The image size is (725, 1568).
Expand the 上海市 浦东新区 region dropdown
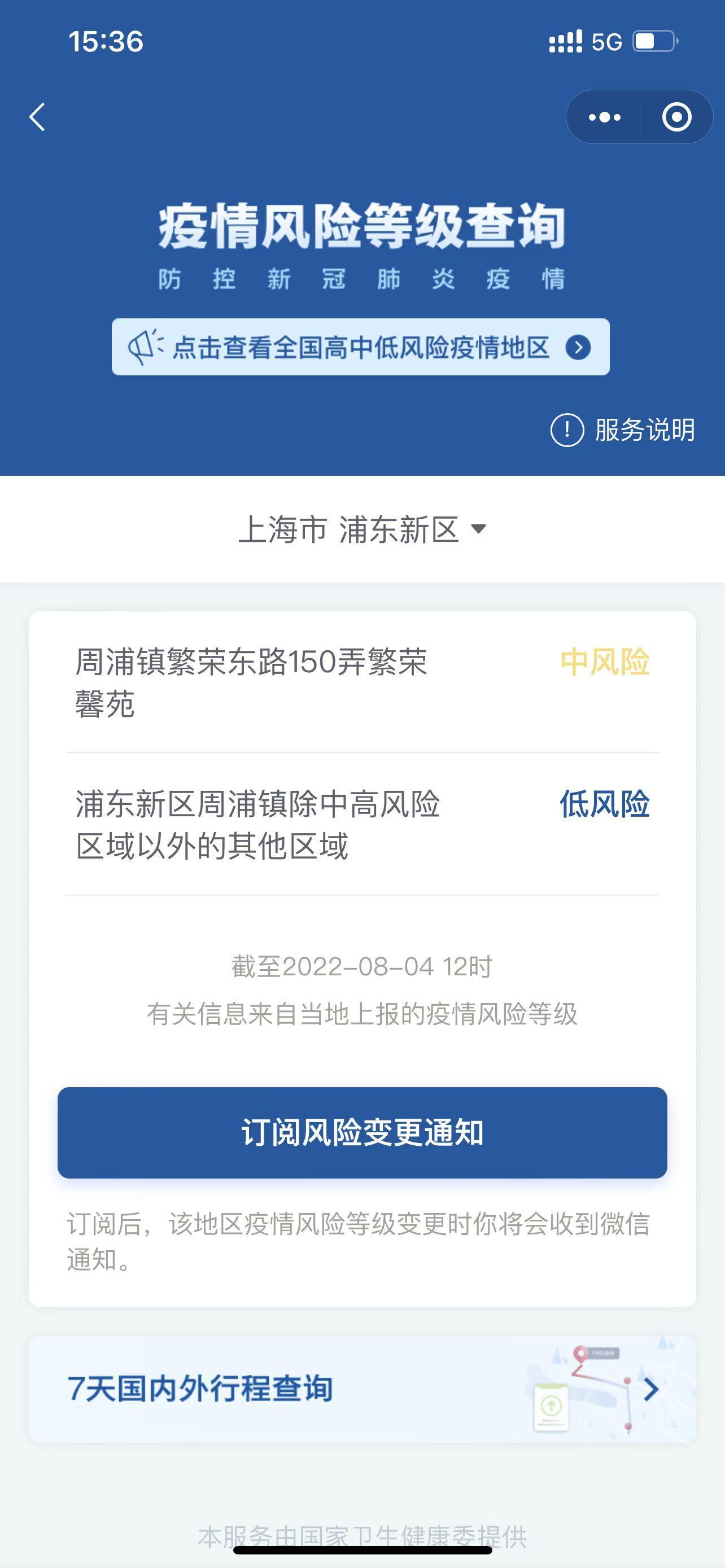point(362,529)
